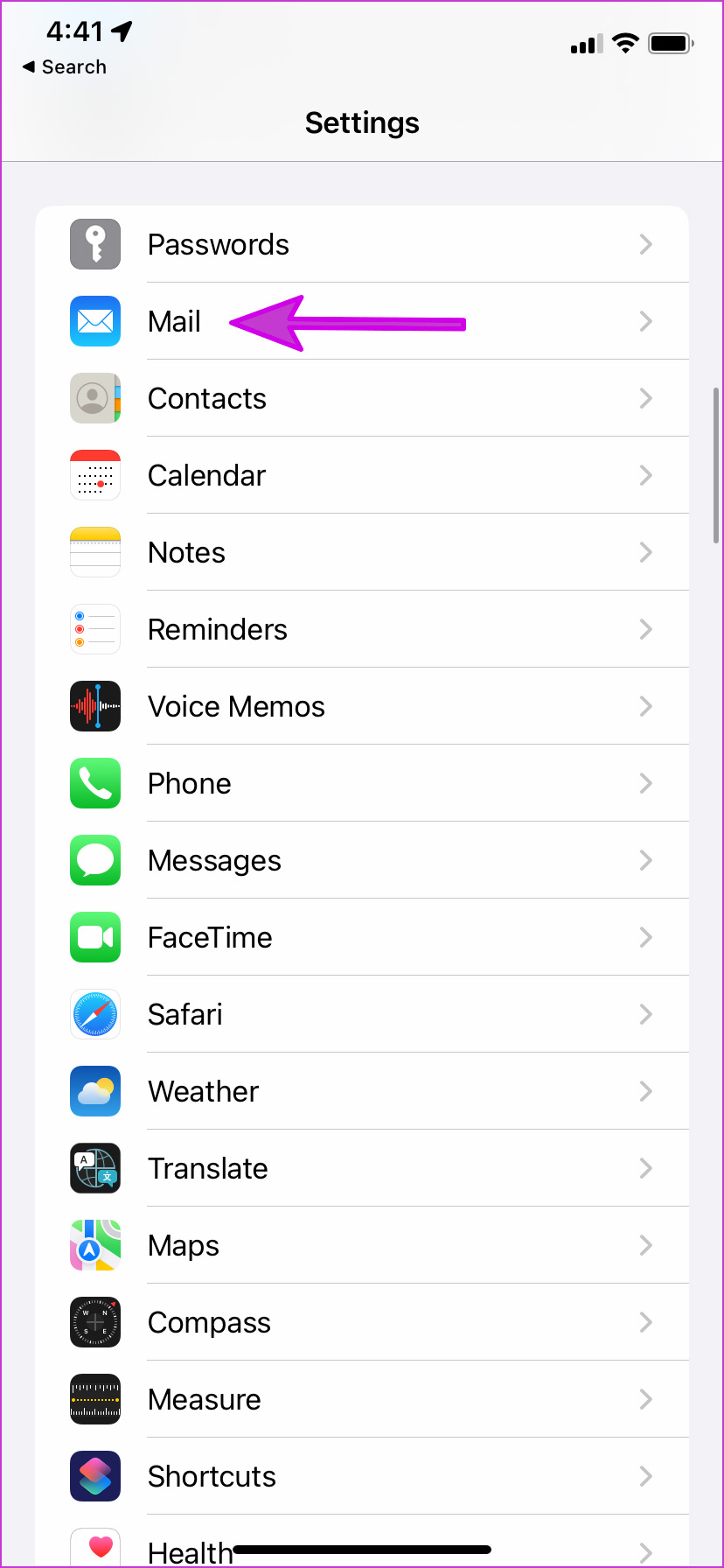Open Health settings
The width and height of the screenshot is (724, 1568).
click(362, 1542)
